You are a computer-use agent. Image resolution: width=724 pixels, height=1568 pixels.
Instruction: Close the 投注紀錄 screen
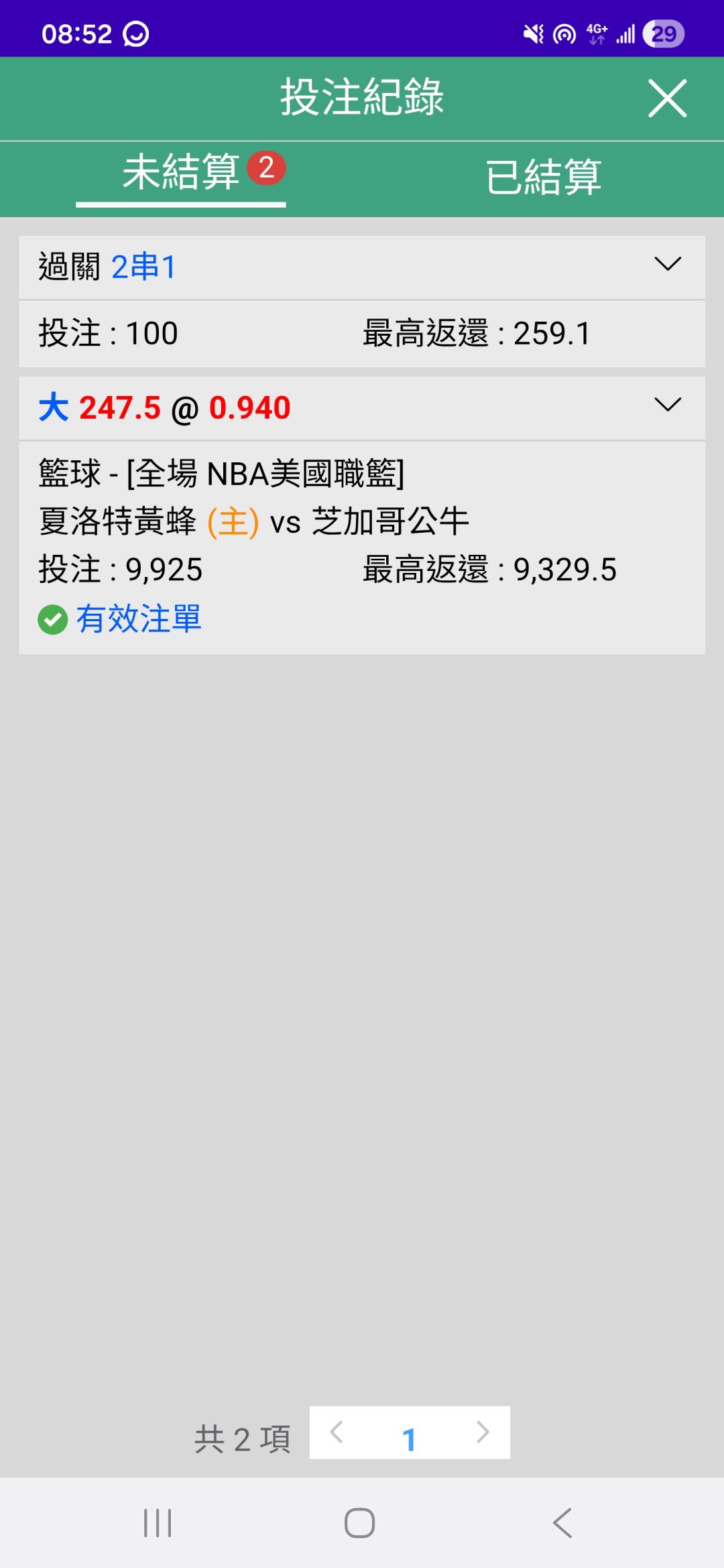(x=667, y=99)
